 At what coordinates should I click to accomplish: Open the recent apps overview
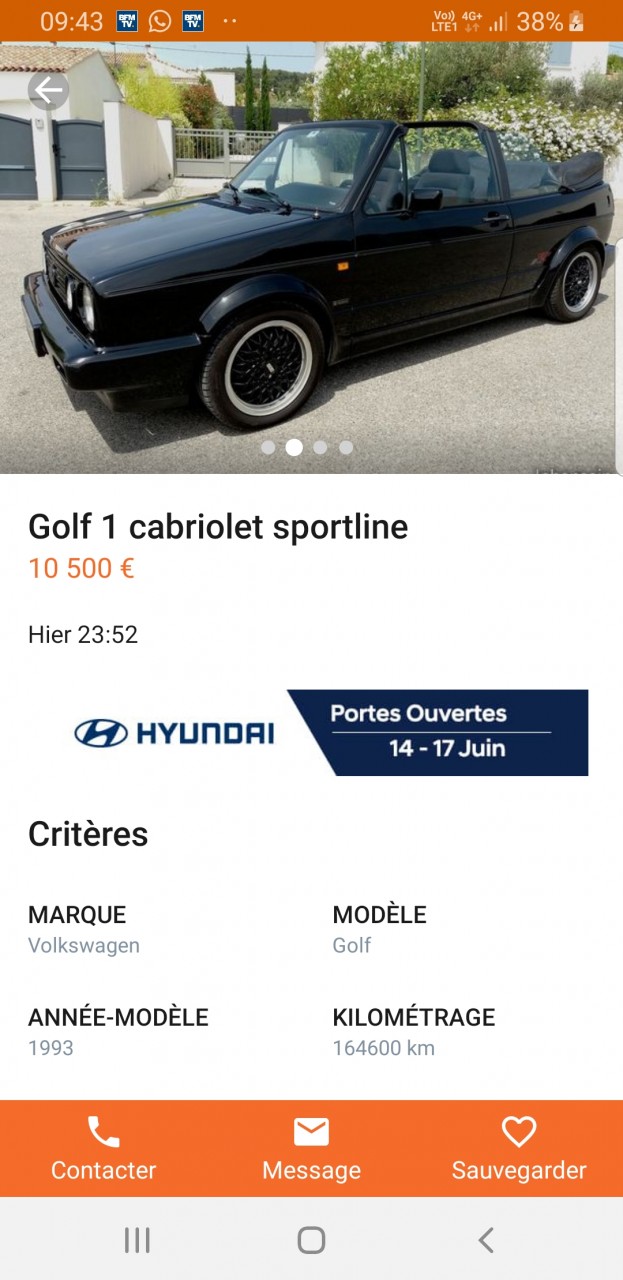[137, 1240]
